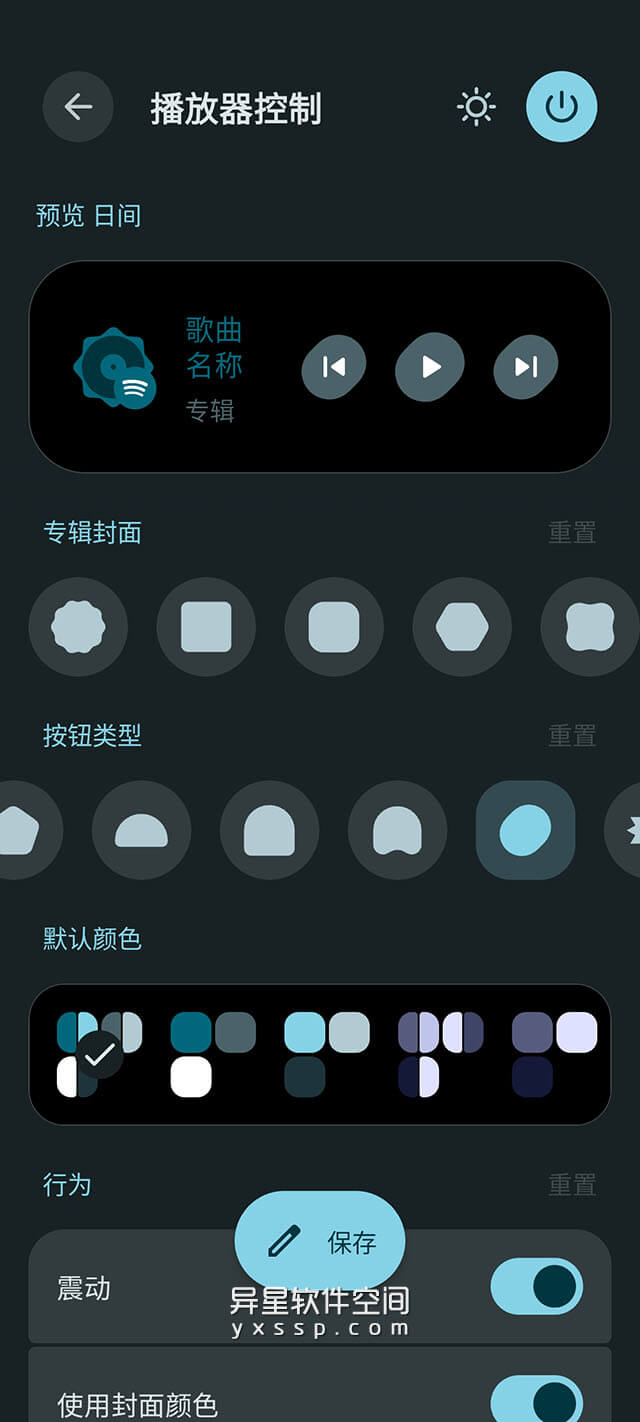Tap the next track button in preview
Viewport: 640px width, 1422px height.
pos(526,367)
